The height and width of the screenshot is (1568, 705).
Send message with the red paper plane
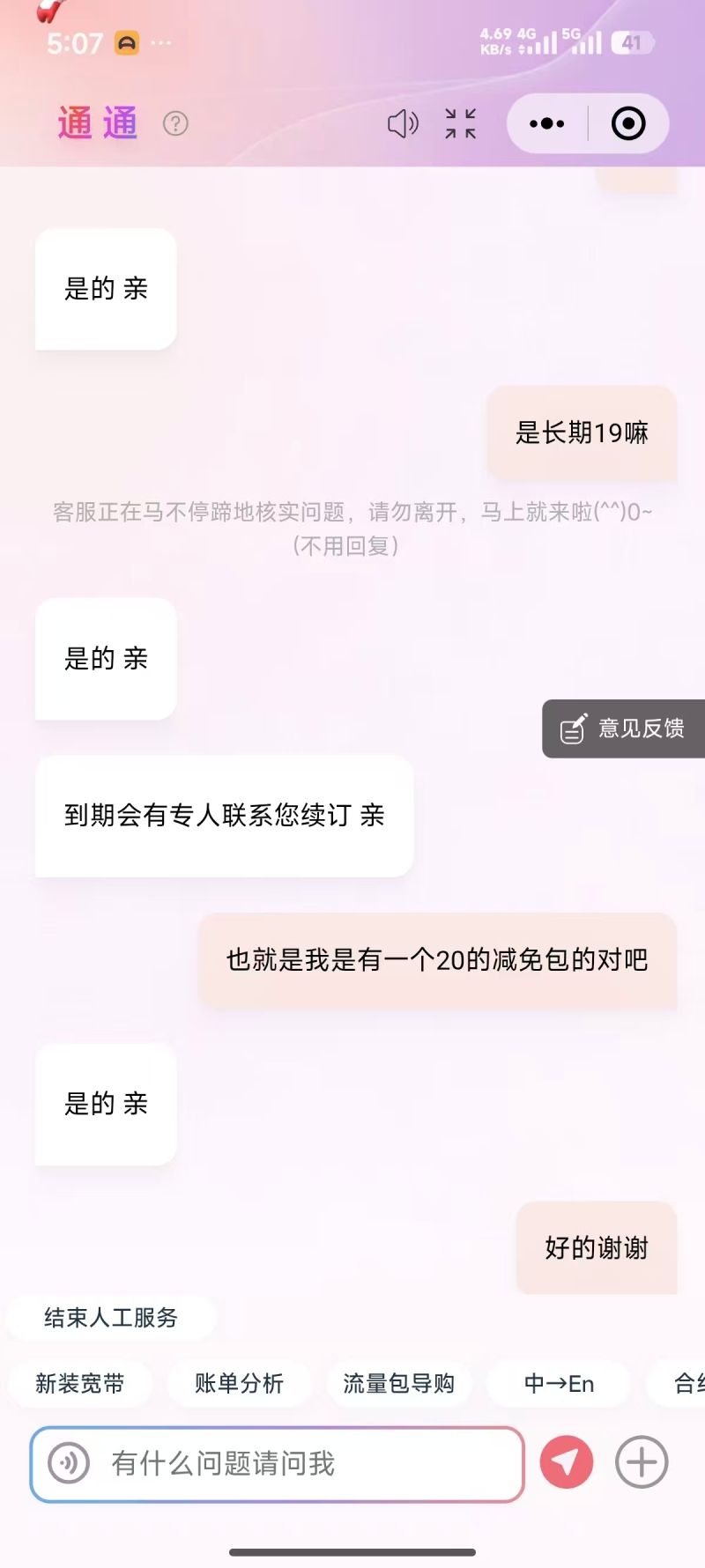click(566, 1462)
